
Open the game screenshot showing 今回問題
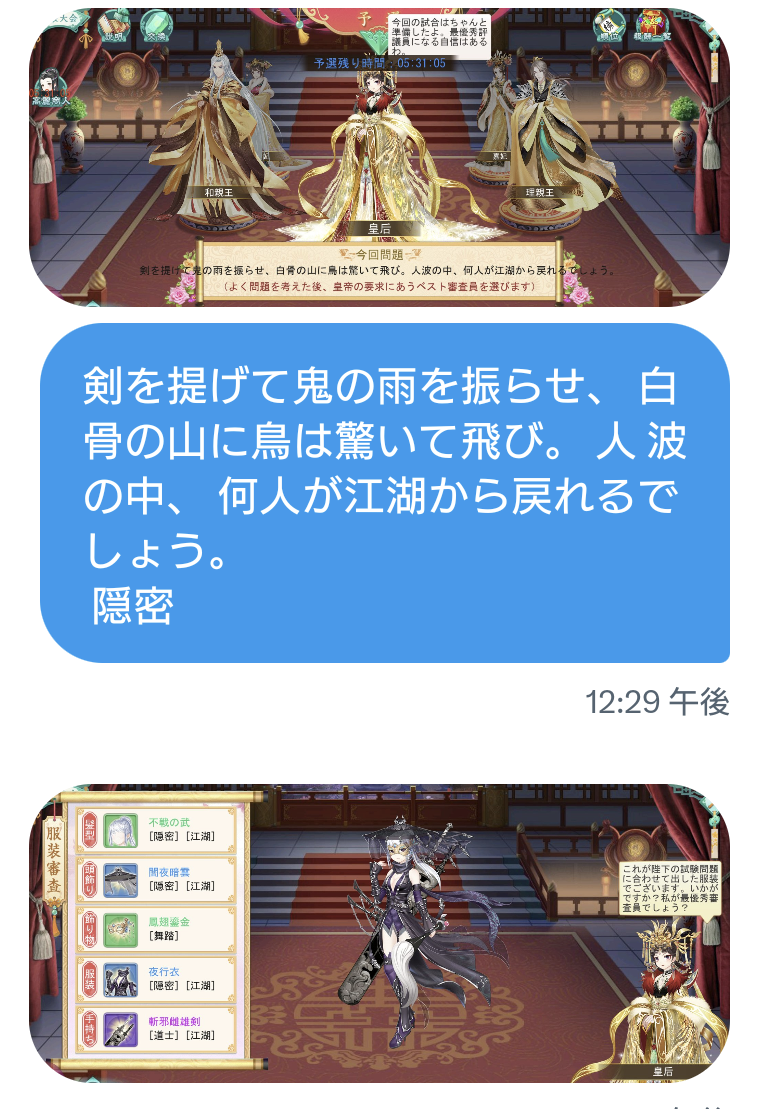pyautogui.click(x=379, y=157)
